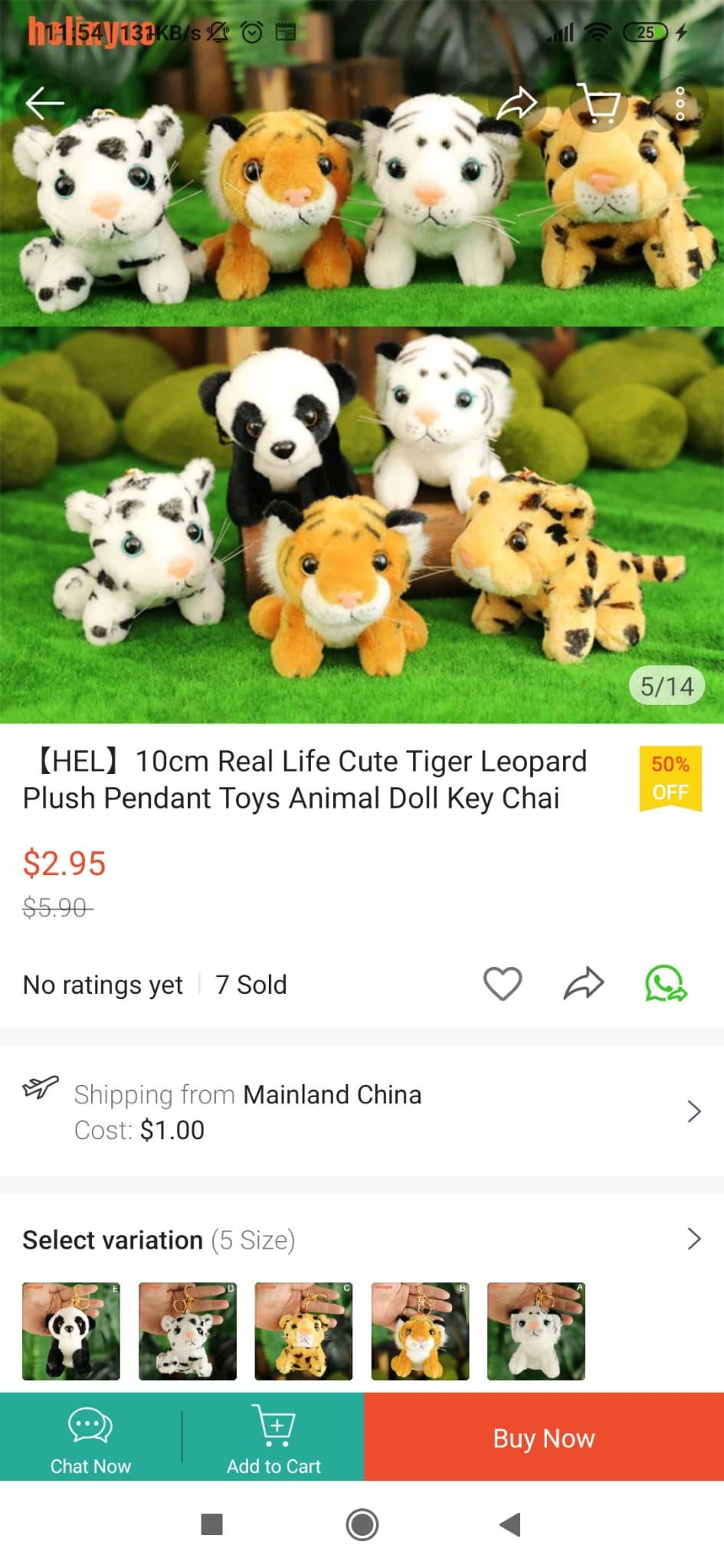Start a chat with Chat Now

tap(90, 1437)
